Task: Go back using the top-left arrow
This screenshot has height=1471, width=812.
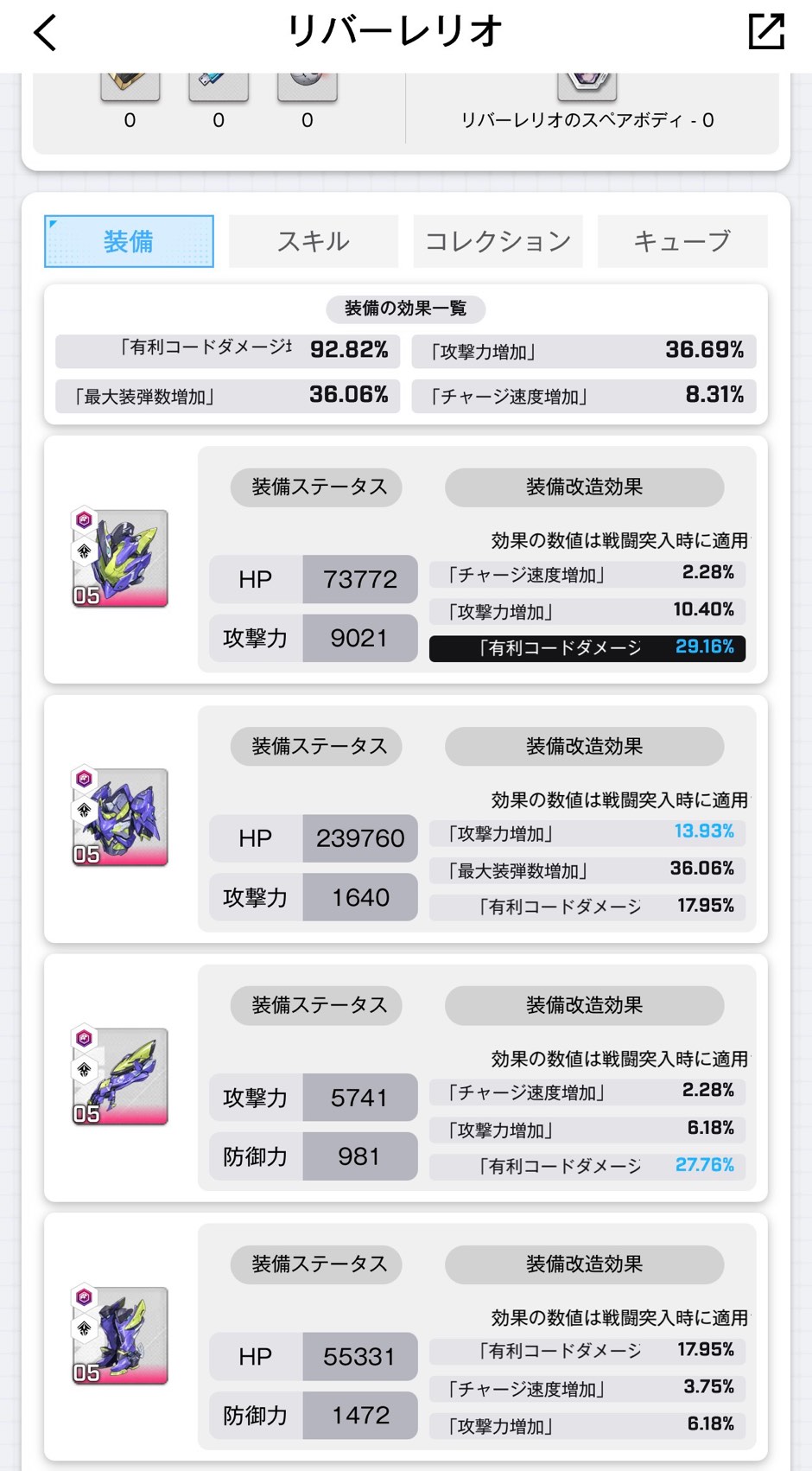Action: [x=45, y=34]
